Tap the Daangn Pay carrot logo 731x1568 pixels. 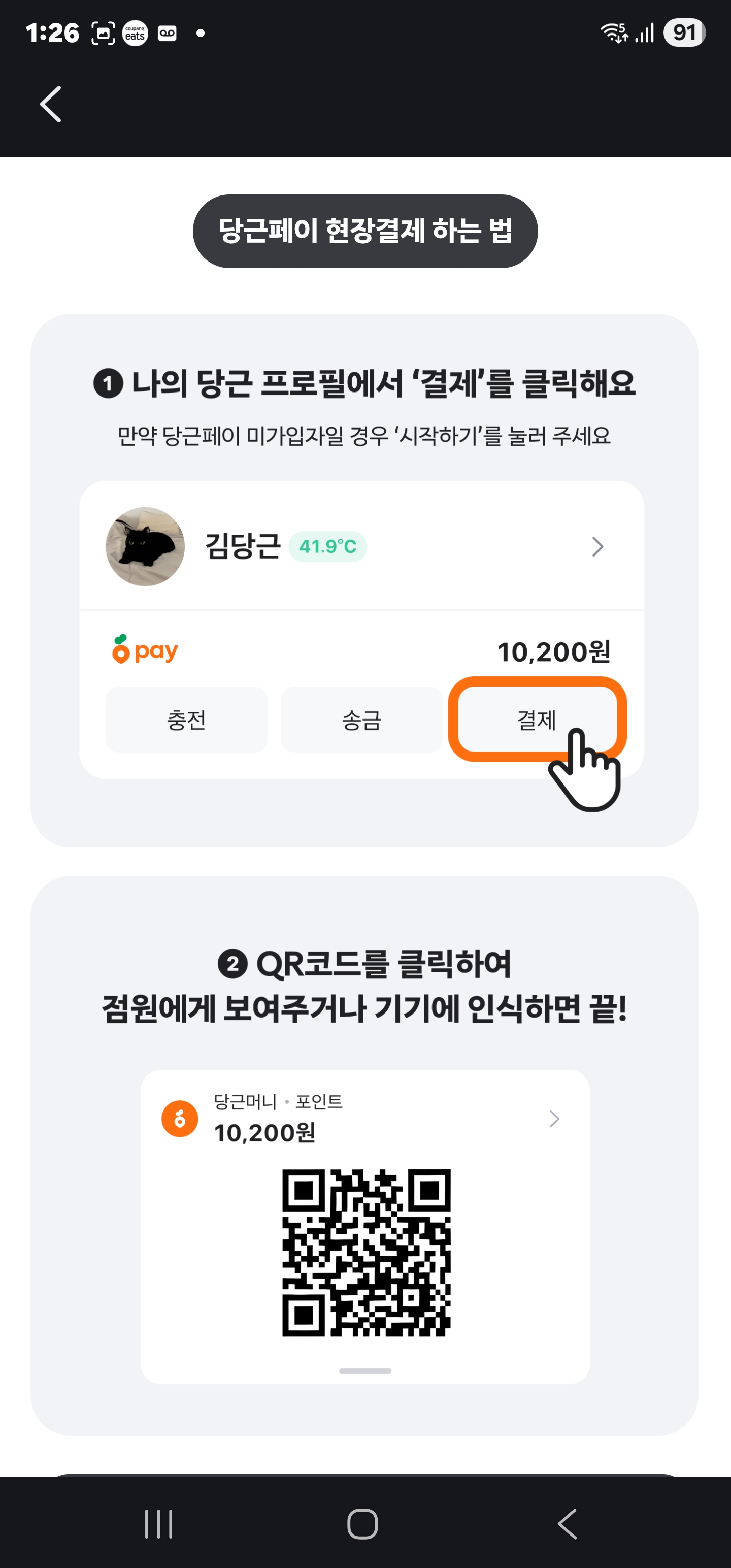click(121, 650)
